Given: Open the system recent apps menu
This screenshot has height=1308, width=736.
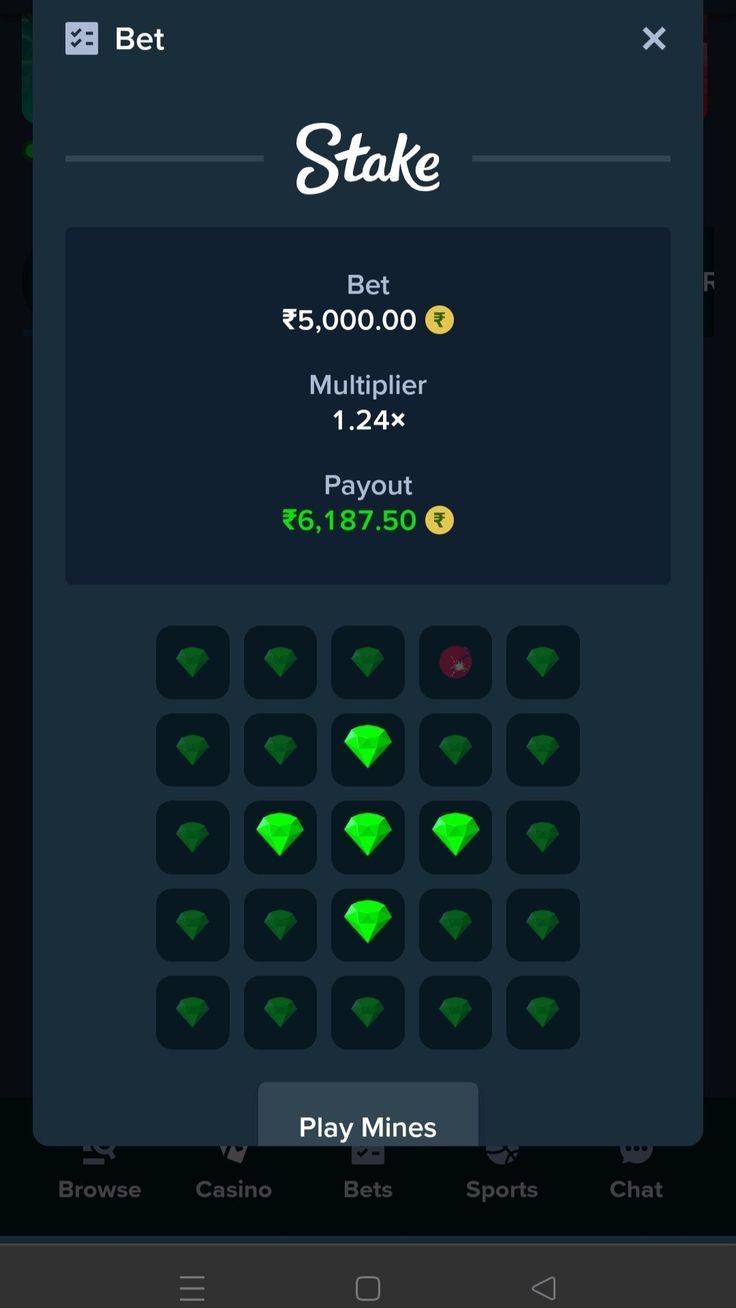Looking at the screenshot, I should (192, 1288).
